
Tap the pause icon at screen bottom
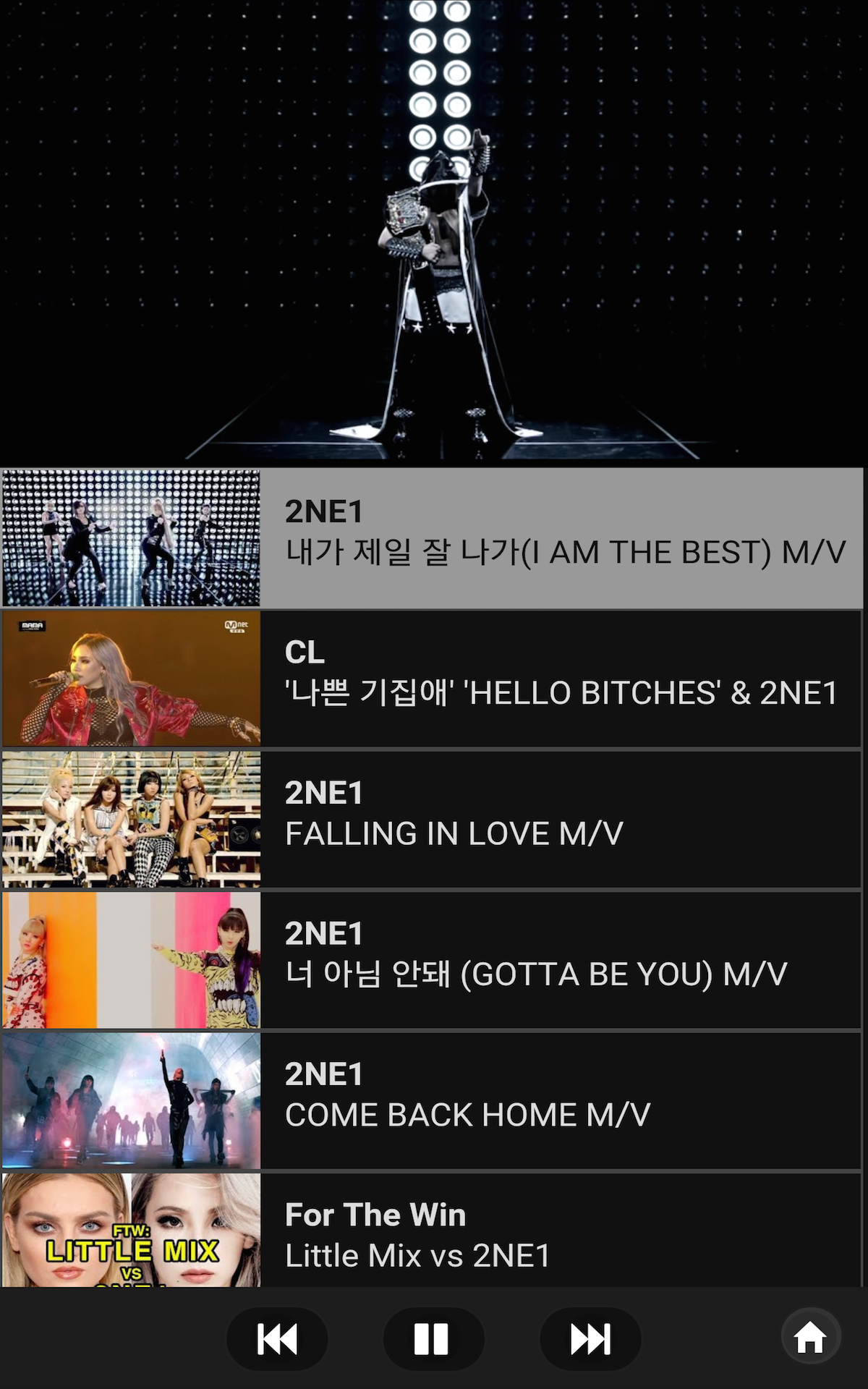coord(432,1339)
